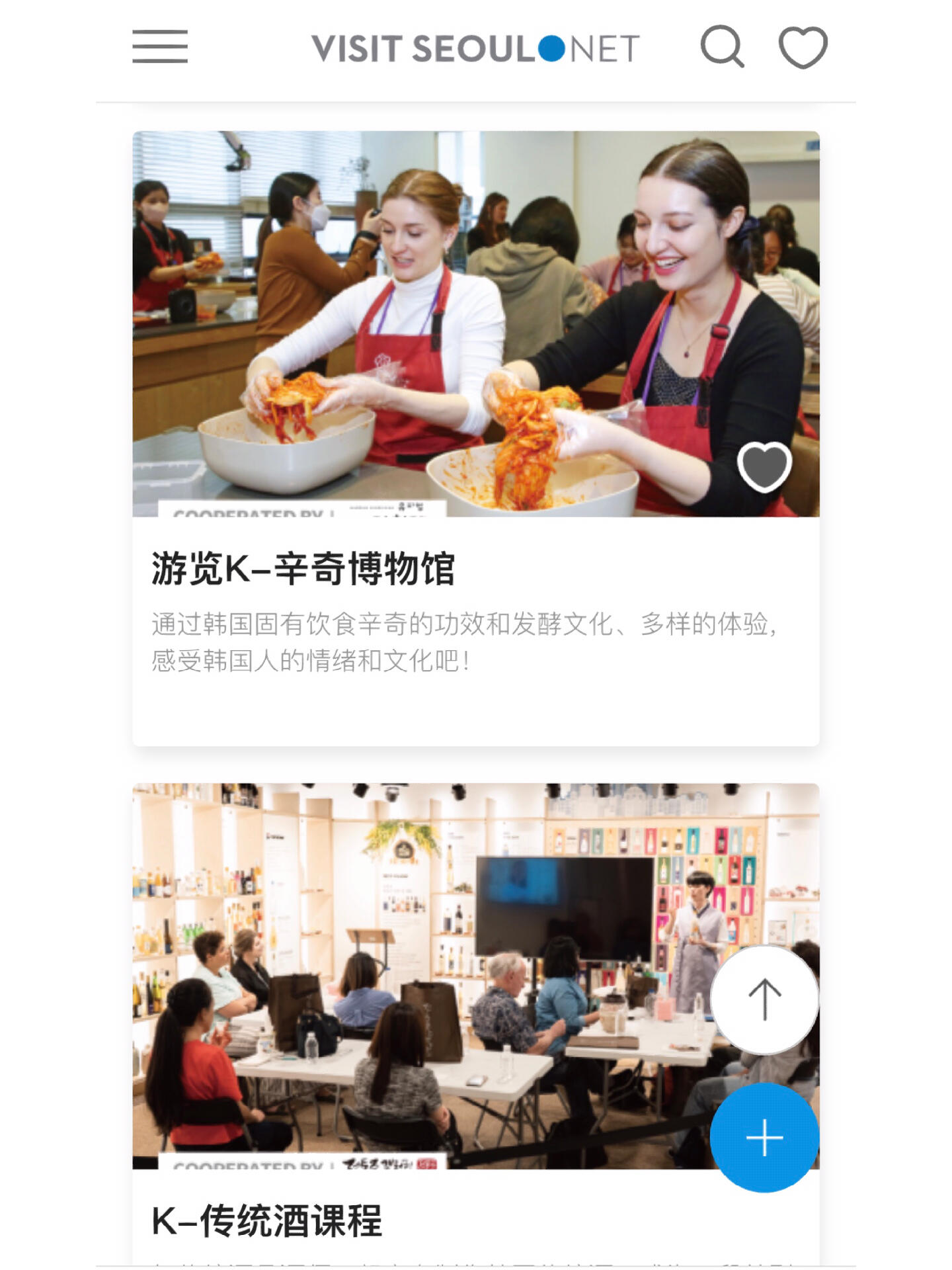Go to Visit Seoul home logo
The height and width of the screenshot is (1270, 952).
[475, 49]
